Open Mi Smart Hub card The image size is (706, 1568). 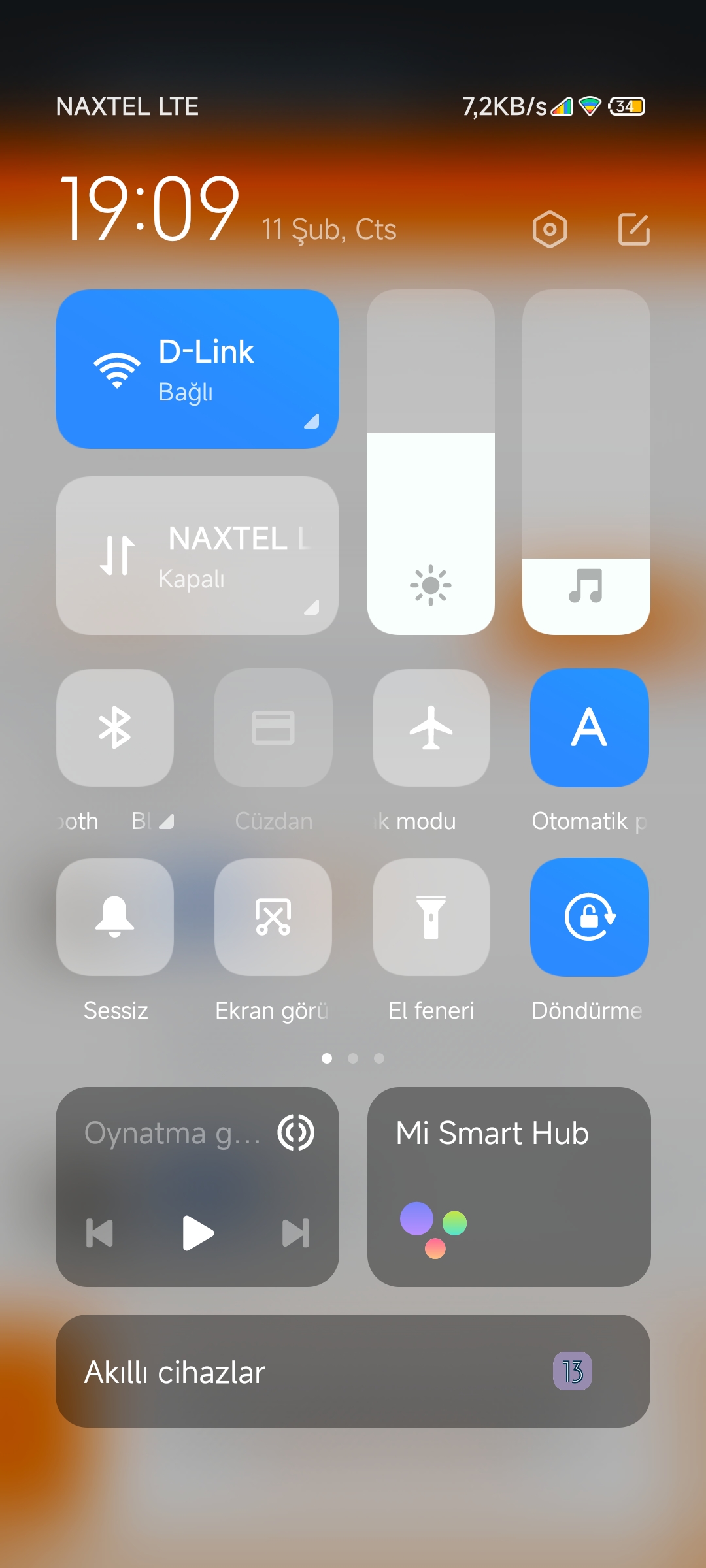(x=509, y=1187)
